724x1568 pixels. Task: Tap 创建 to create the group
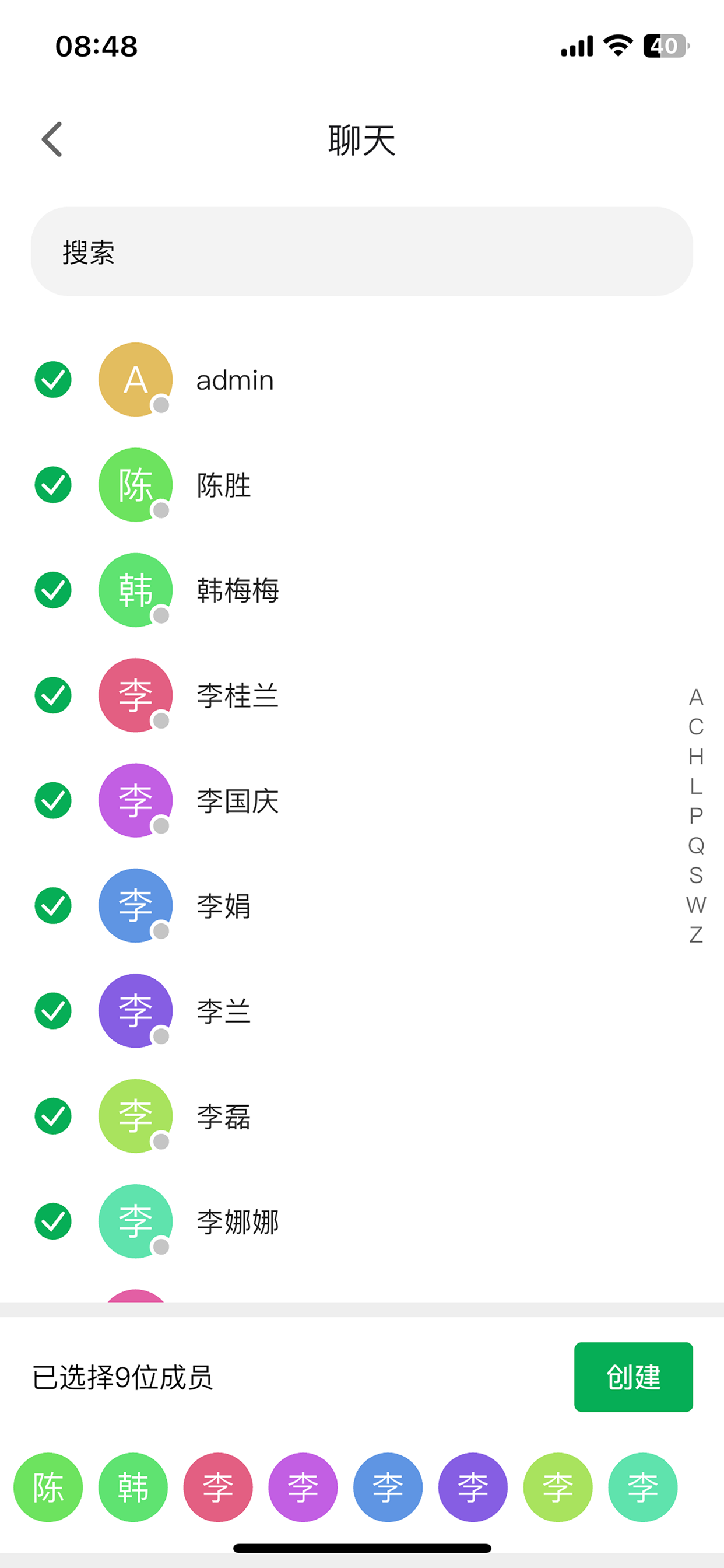[632, 1377]
